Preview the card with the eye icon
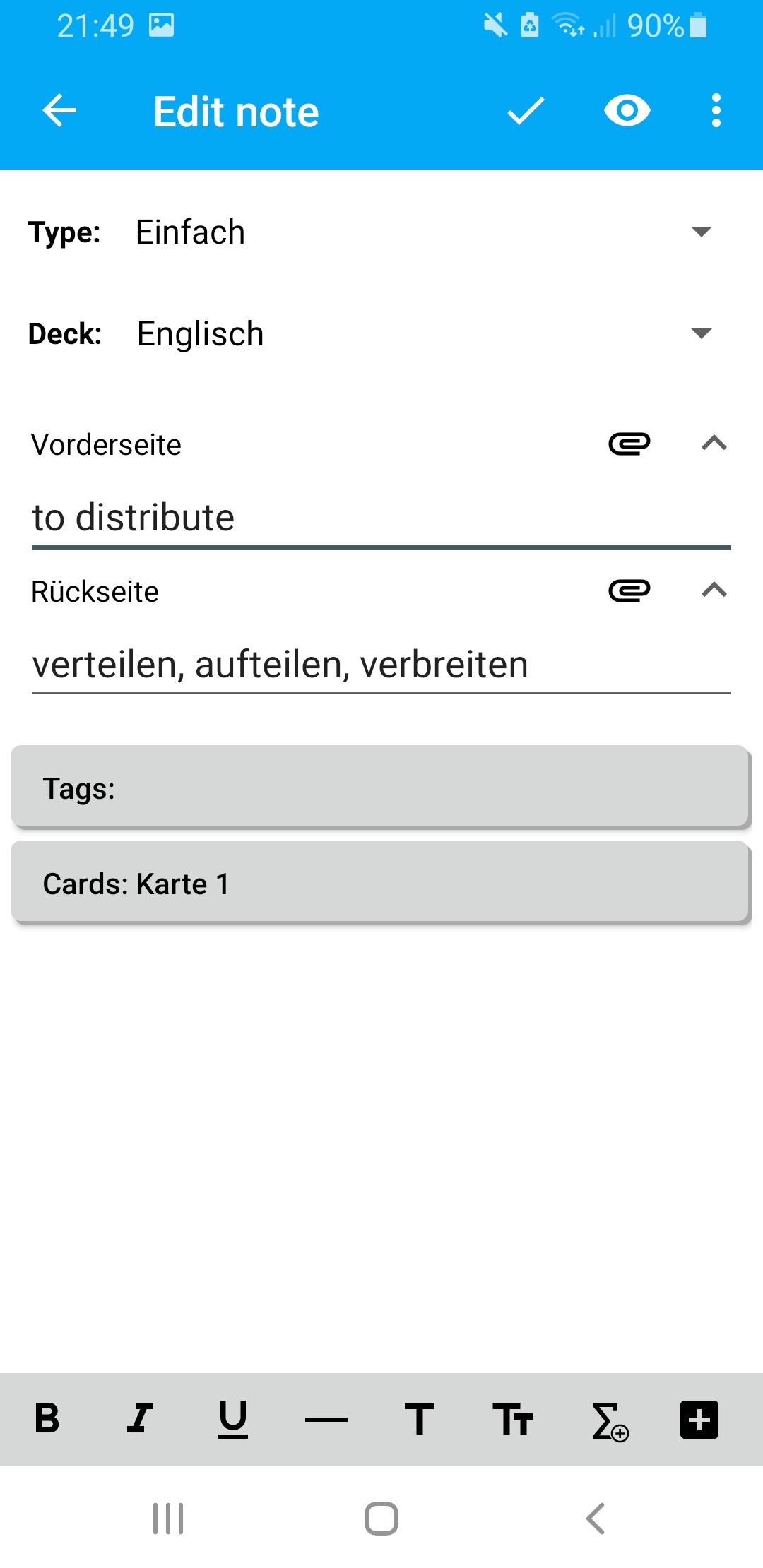Image resolution: width=763 pixels, height=1568 pixels. coord(627,111)
